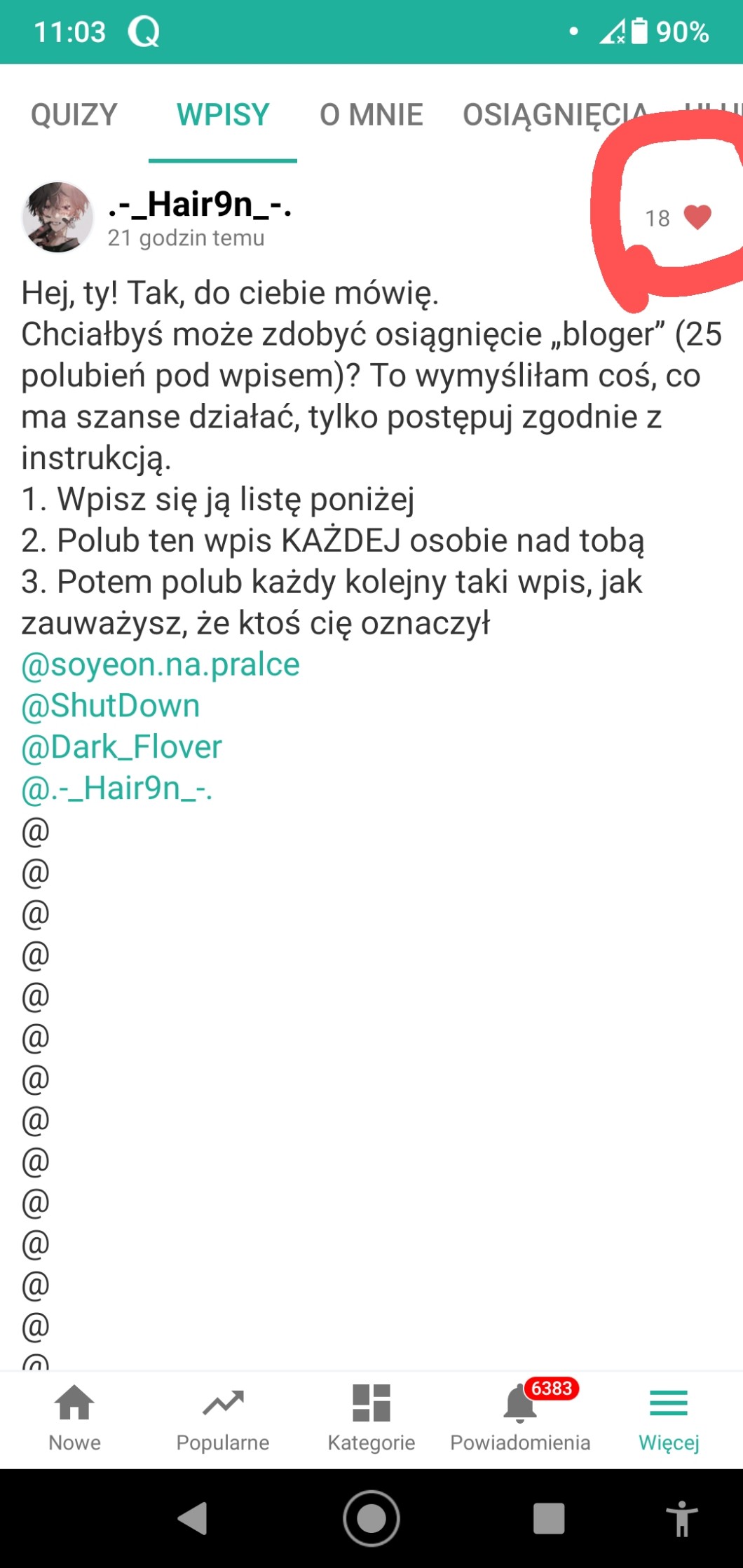Tap the system back button
Image resolution: width=743 pixels, height=1568 pixels.
pyautogui.click(x=193, y=1519)
